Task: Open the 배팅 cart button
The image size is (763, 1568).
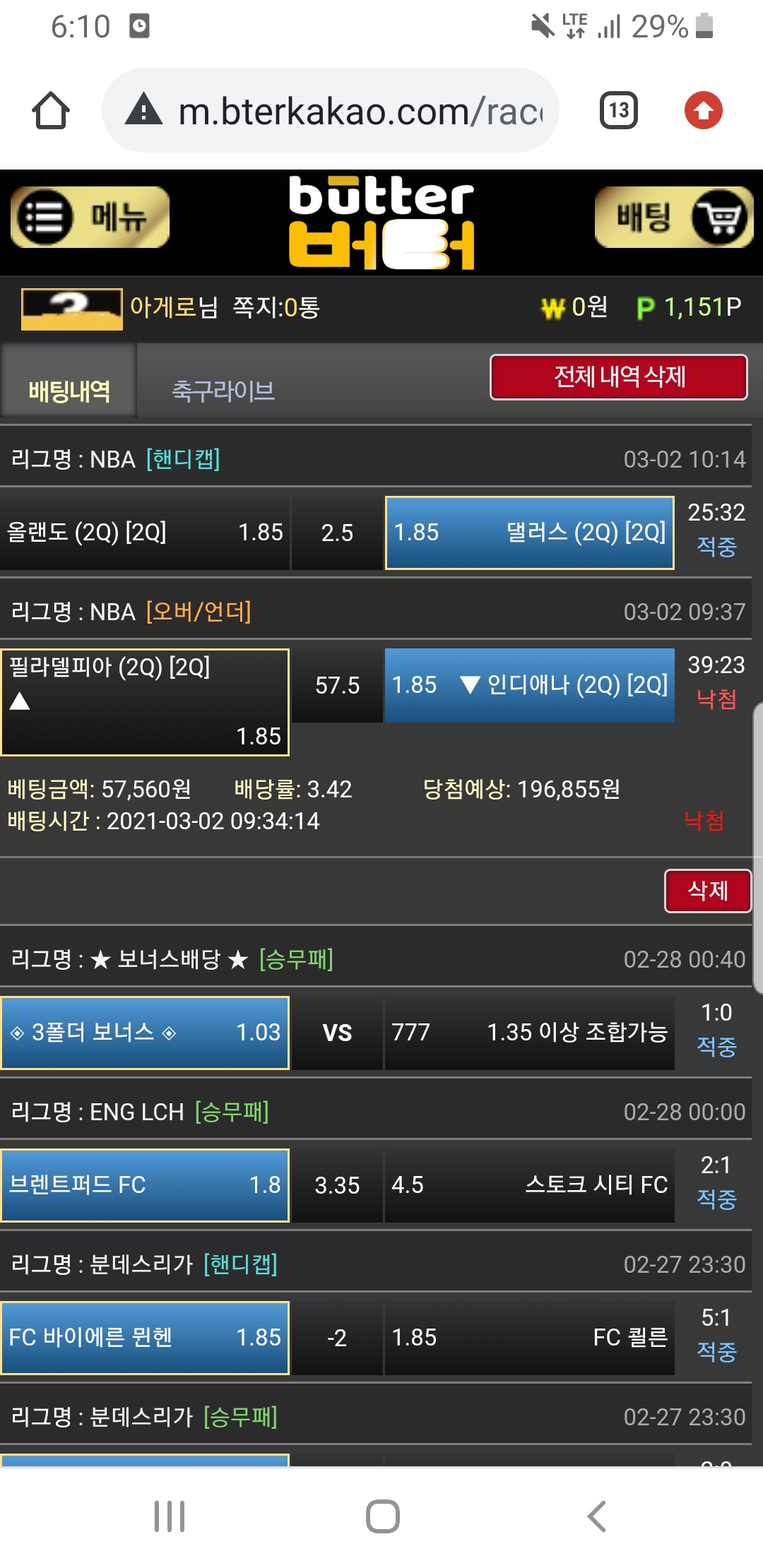Action: pos(674,217)
